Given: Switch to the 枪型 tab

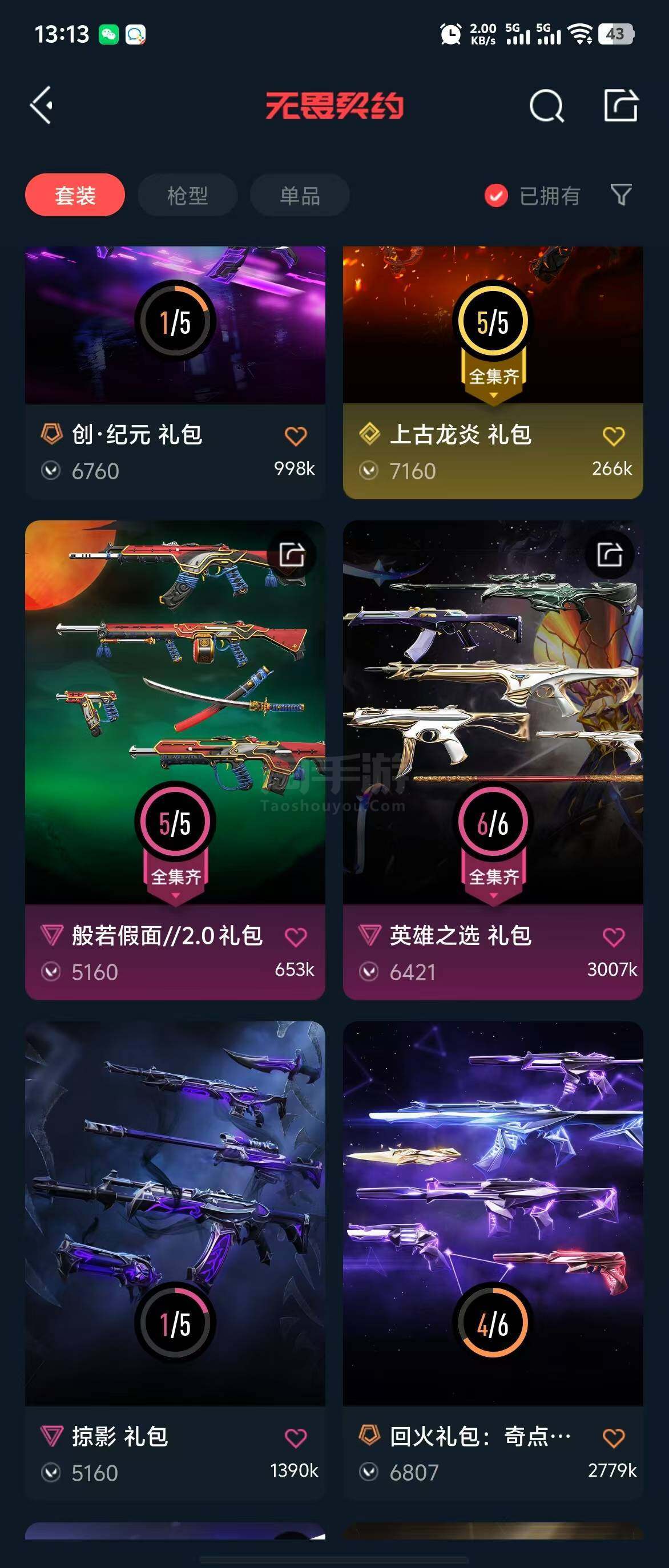Looking at the screenshot, I should coord(187,195).
